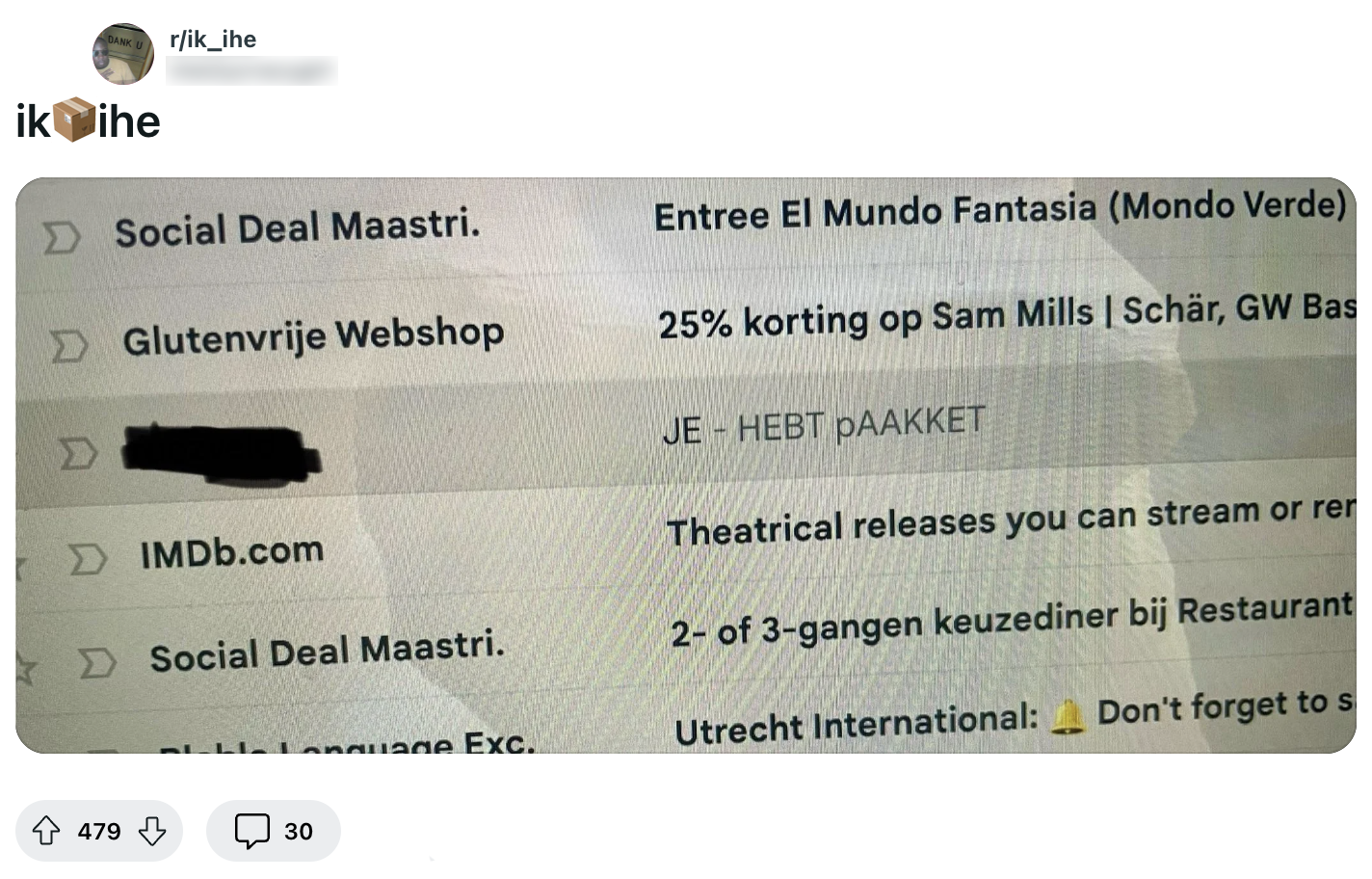Open the post's email photo
This screenshot has height=879, width=1372.
(x=685, y=465)
